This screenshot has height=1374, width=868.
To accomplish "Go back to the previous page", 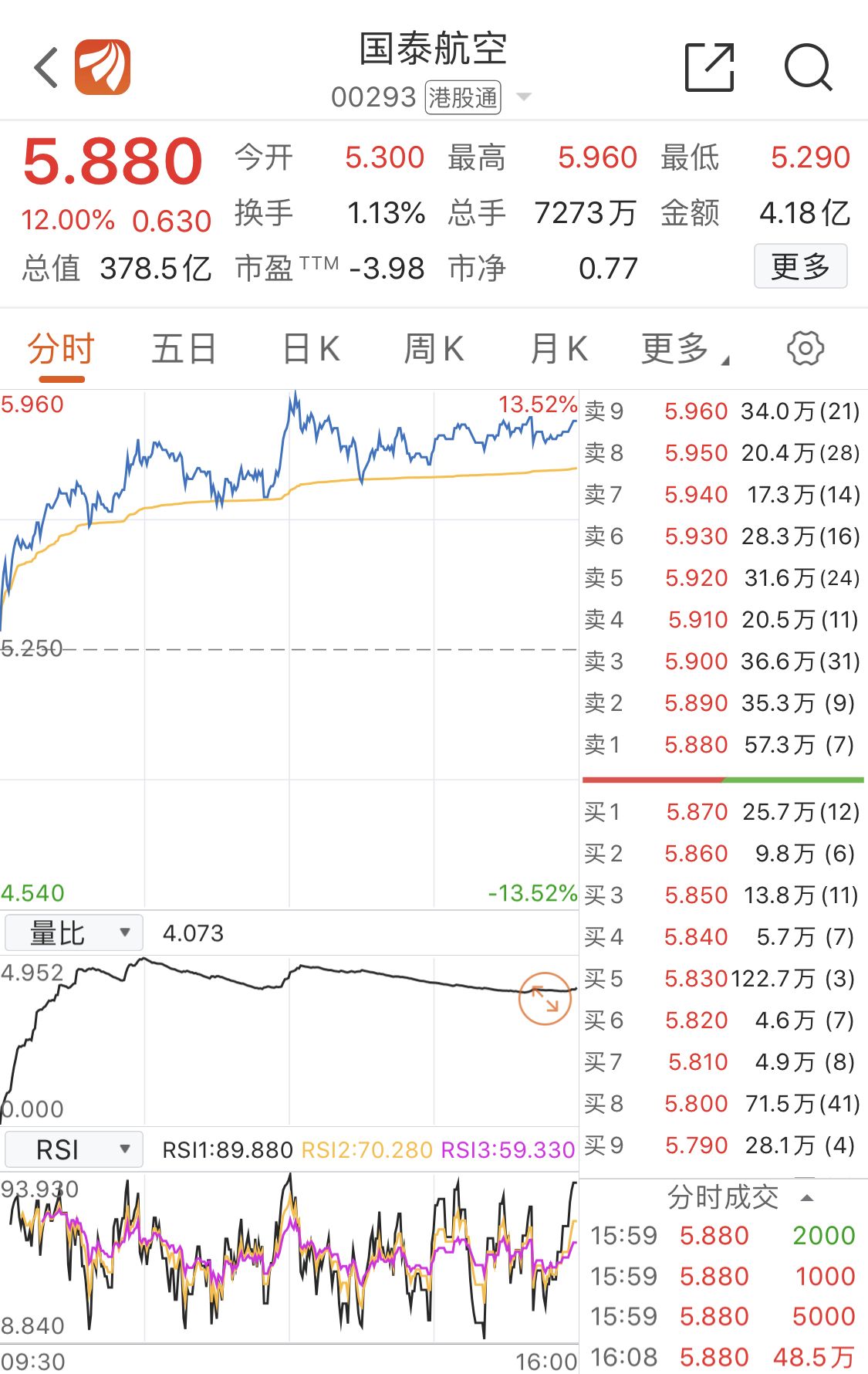I will pyautogui.click(x=46, y=68).
